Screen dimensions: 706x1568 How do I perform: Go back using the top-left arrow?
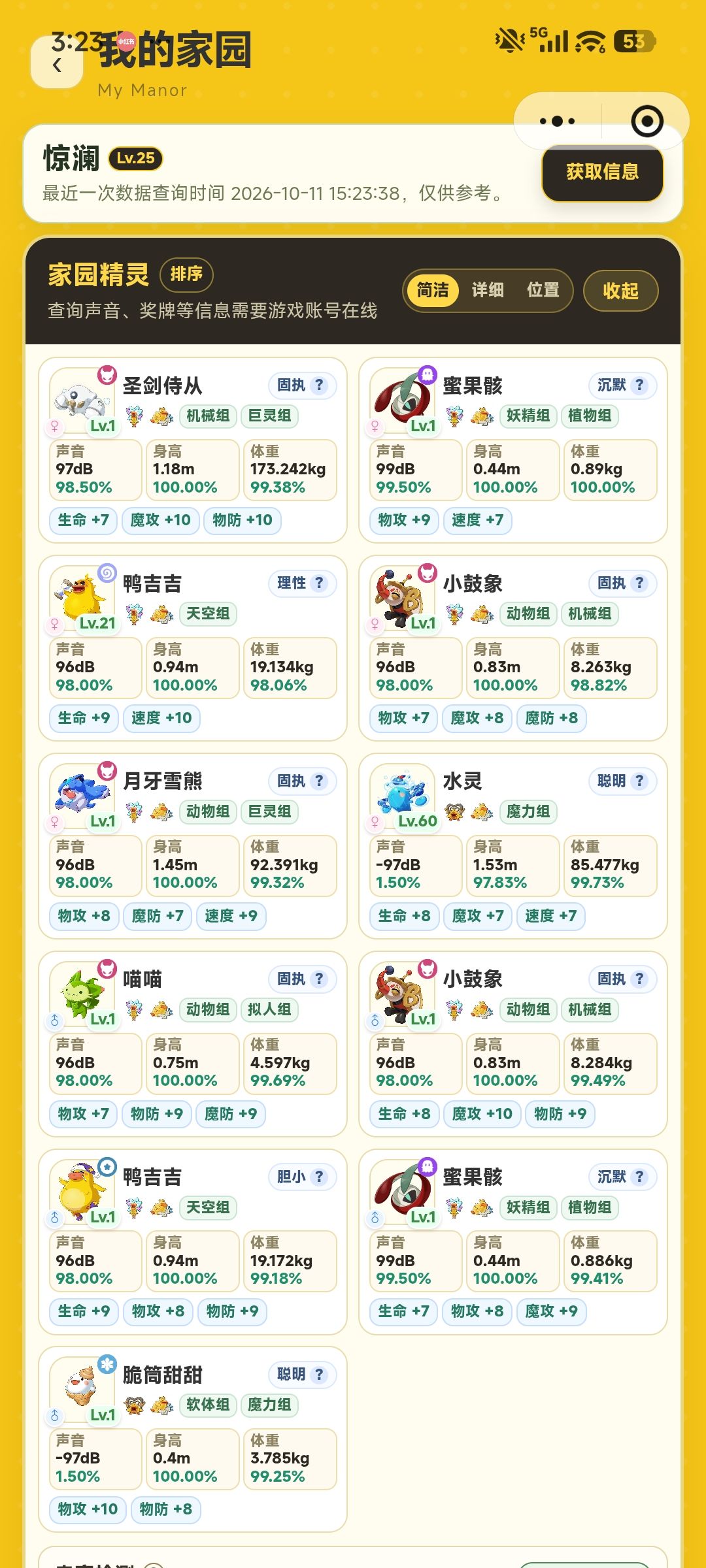click(x=57, y=65)
